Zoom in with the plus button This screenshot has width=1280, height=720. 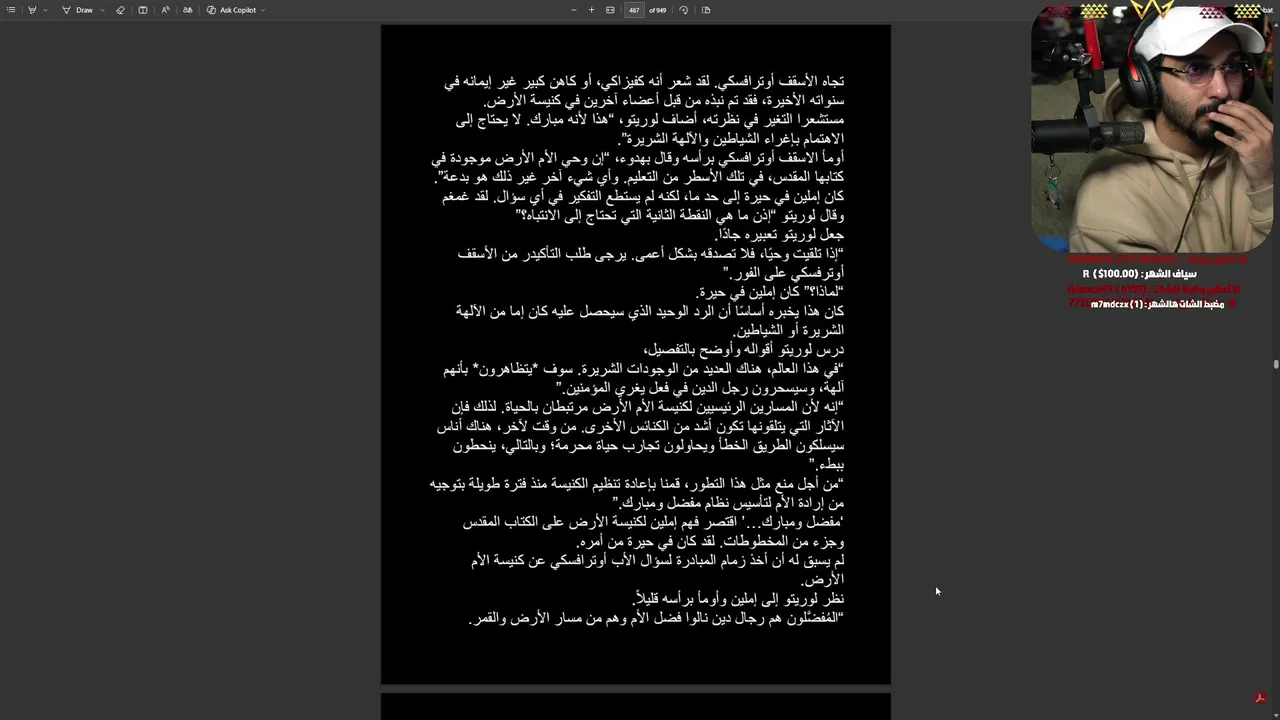pos(591,10)
